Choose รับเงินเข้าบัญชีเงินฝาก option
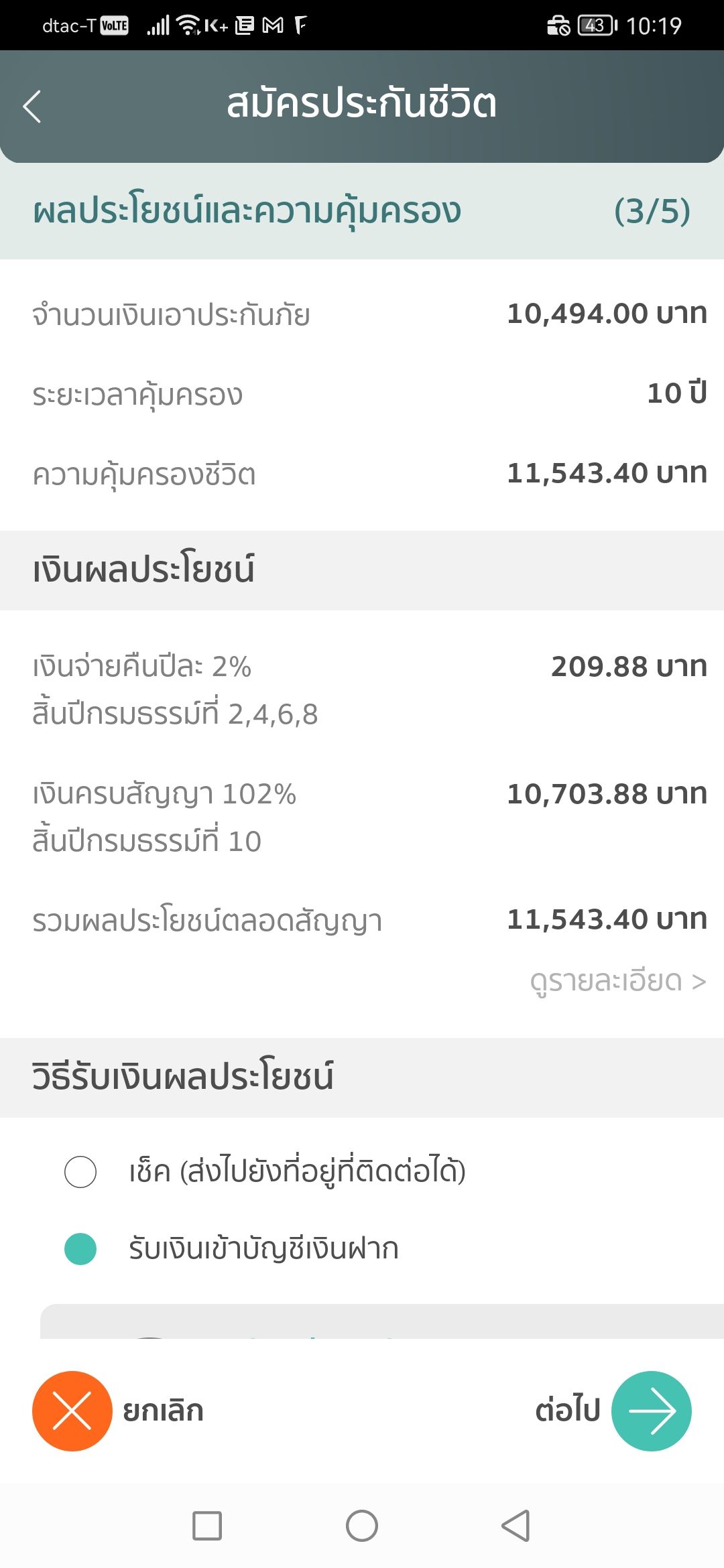 (80, 1249)
